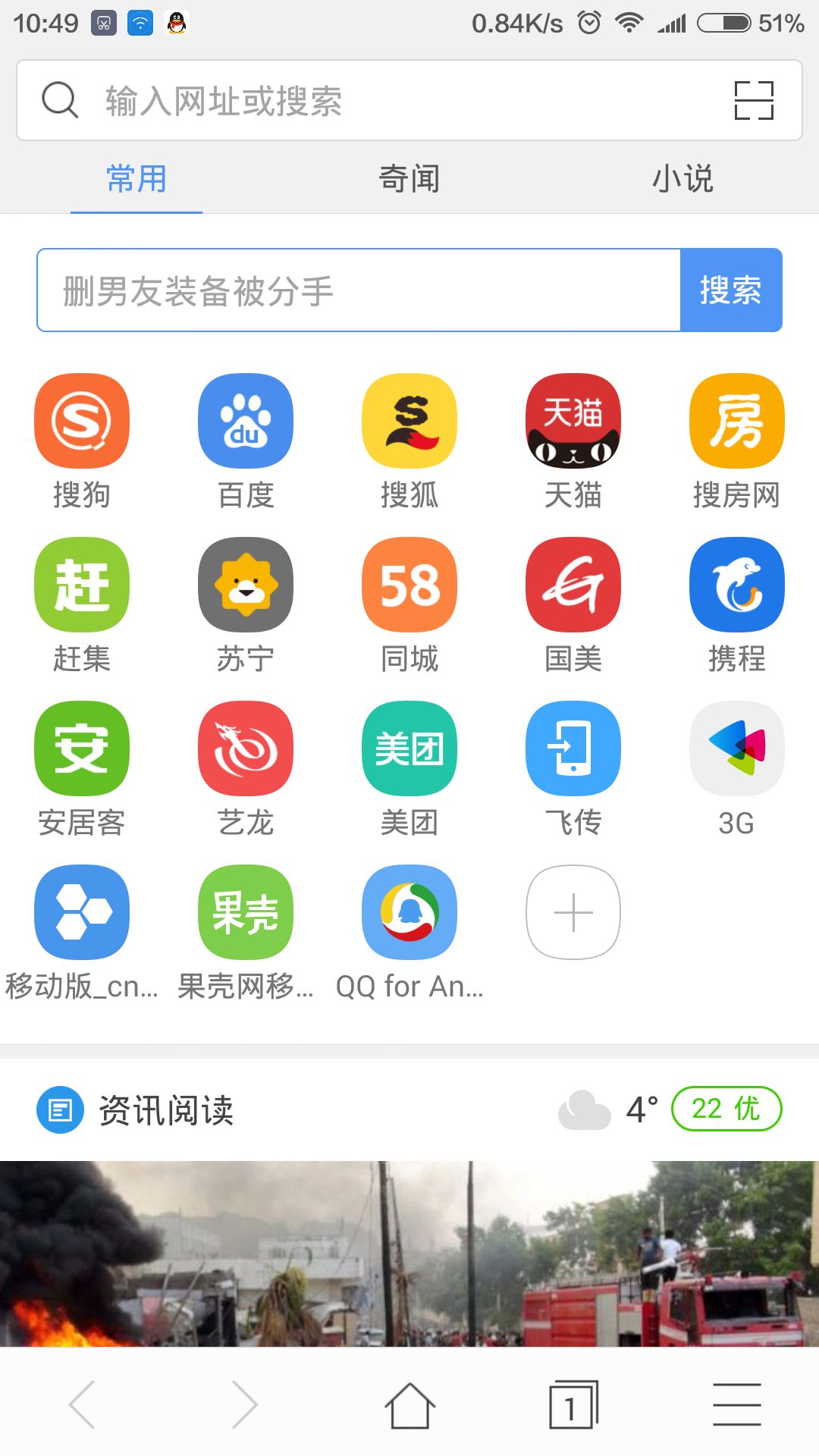Visit the 携程 travel site
The width and height of the screenshot is (819, 1456).
pyautogui.click(x=736, y=585)
